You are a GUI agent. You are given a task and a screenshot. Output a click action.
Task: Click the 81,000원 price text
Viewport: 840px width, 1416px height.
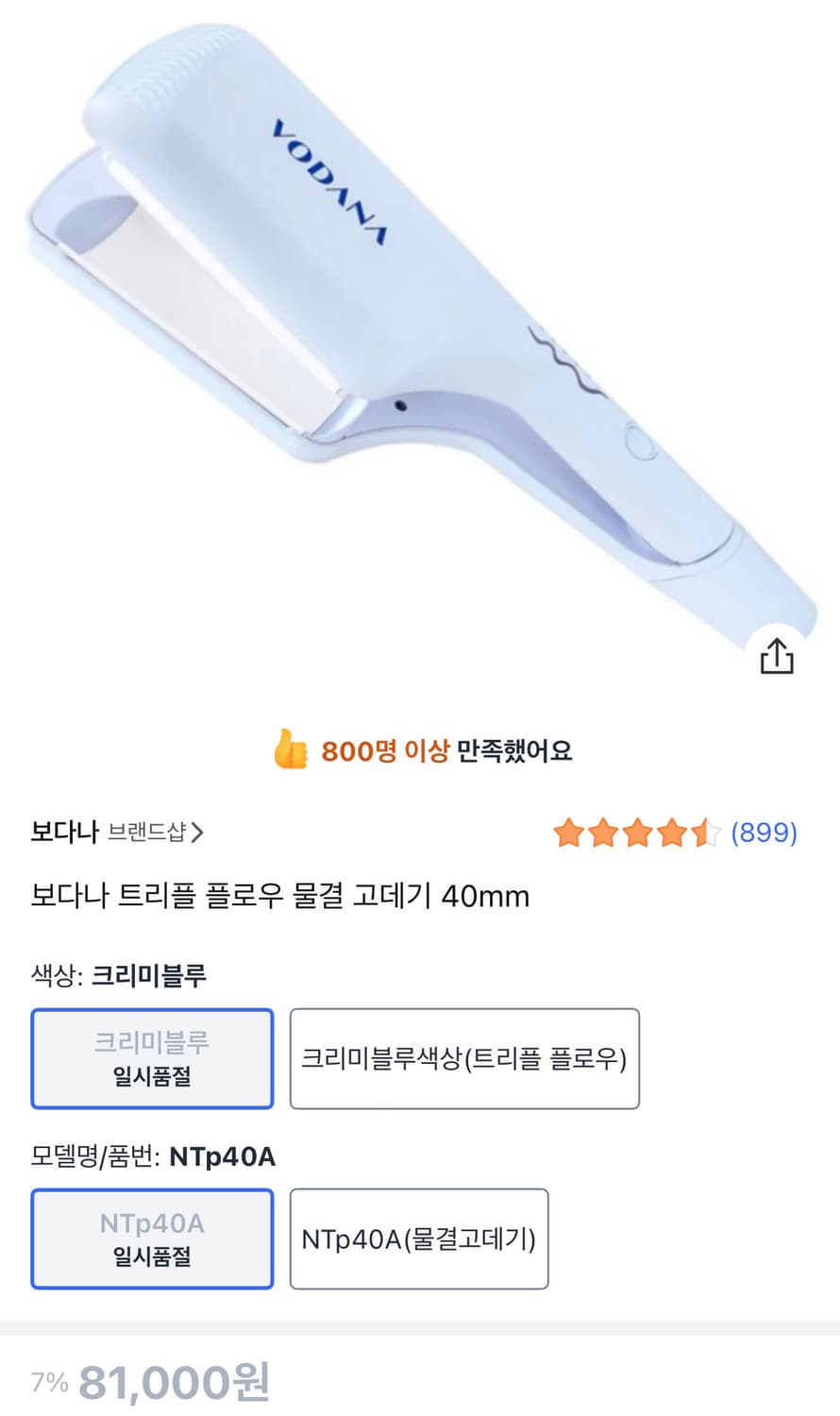tap(175, 1382)
